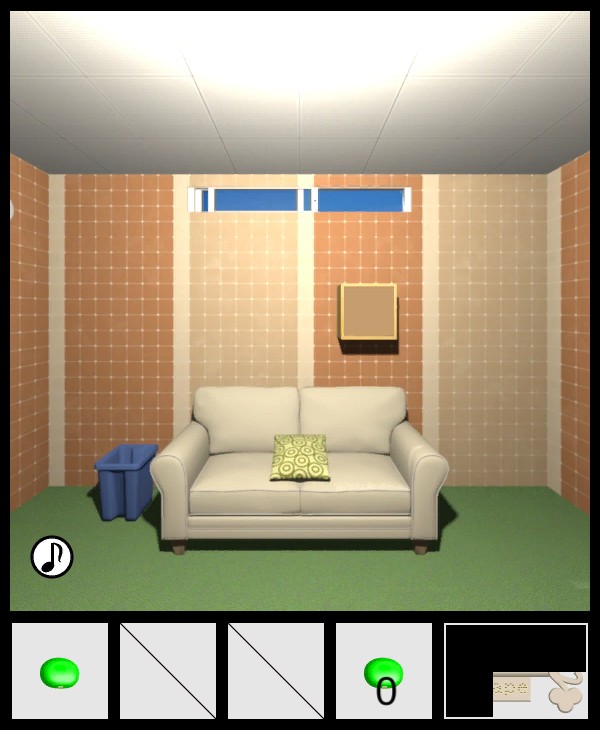Inspect the square box on the wall
The image size is (600, 730).
[x=368, y=313]
